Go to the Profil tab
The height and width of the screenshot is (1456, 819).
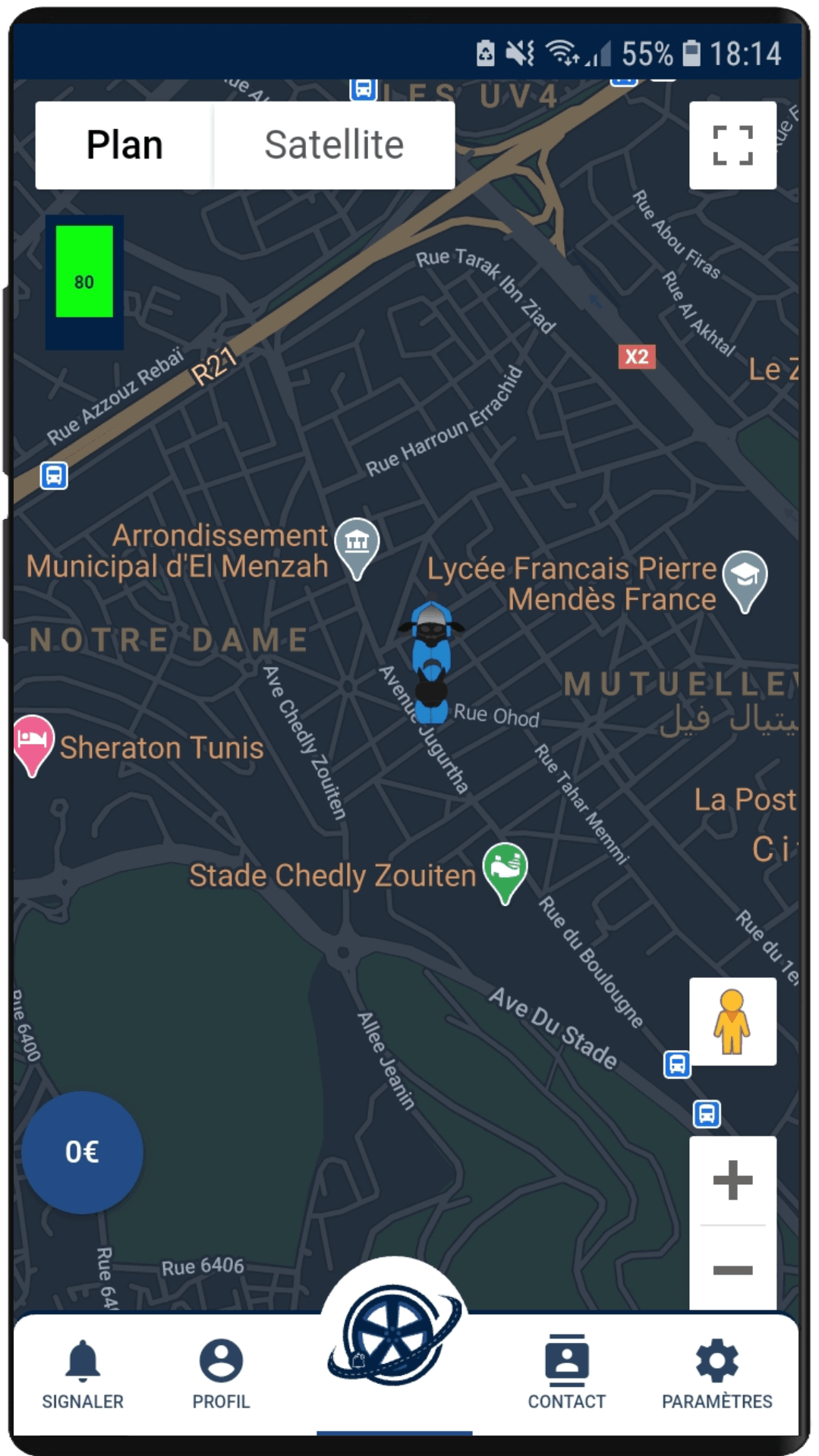pyautogui.click(x=221, y=1374)
